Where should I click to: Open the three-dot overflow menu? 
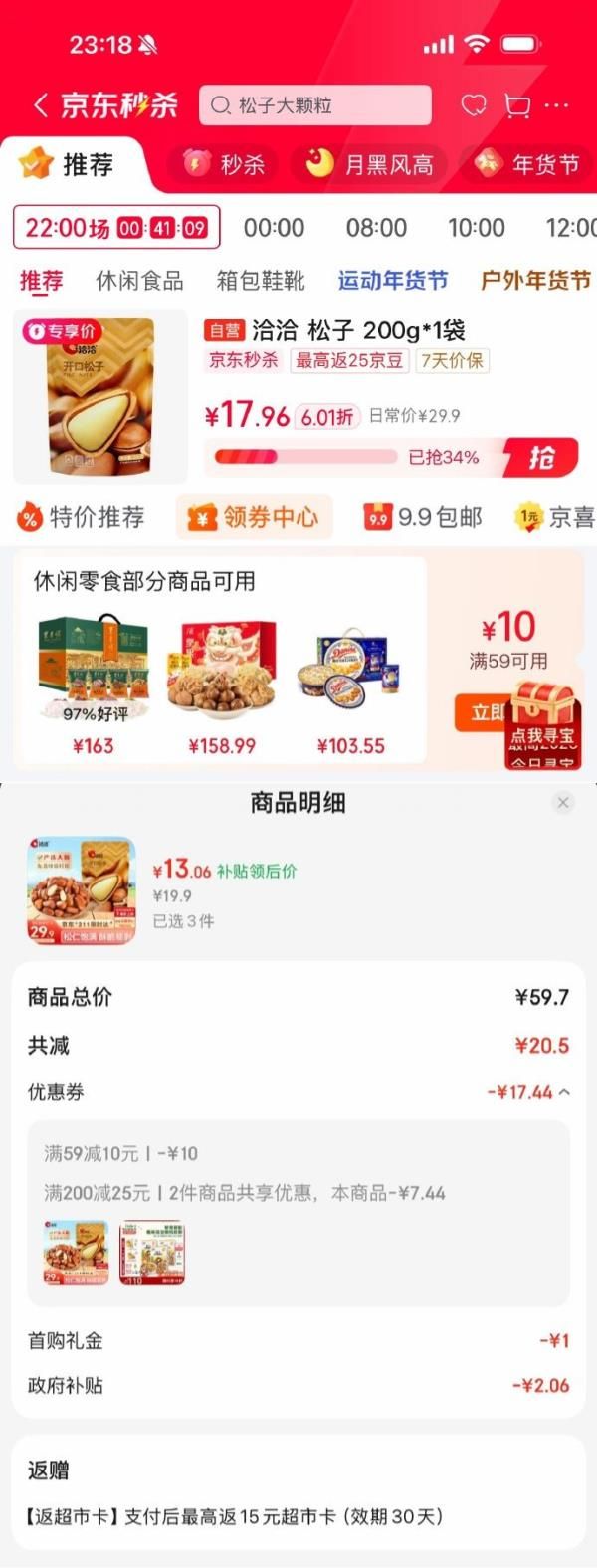[x=556, y=105]
